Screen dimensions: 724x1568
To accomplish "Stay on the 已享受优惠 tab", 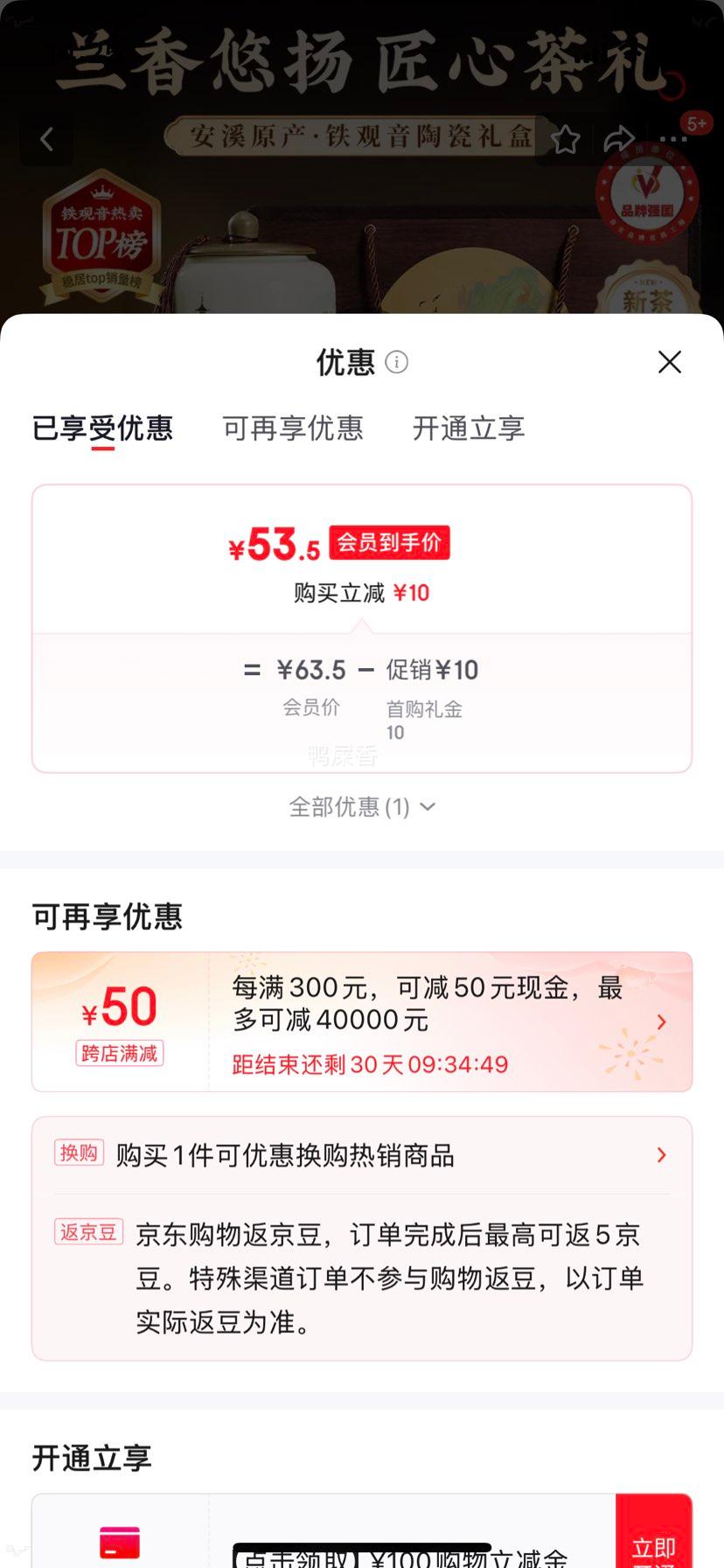I will (x=103, y=429).
